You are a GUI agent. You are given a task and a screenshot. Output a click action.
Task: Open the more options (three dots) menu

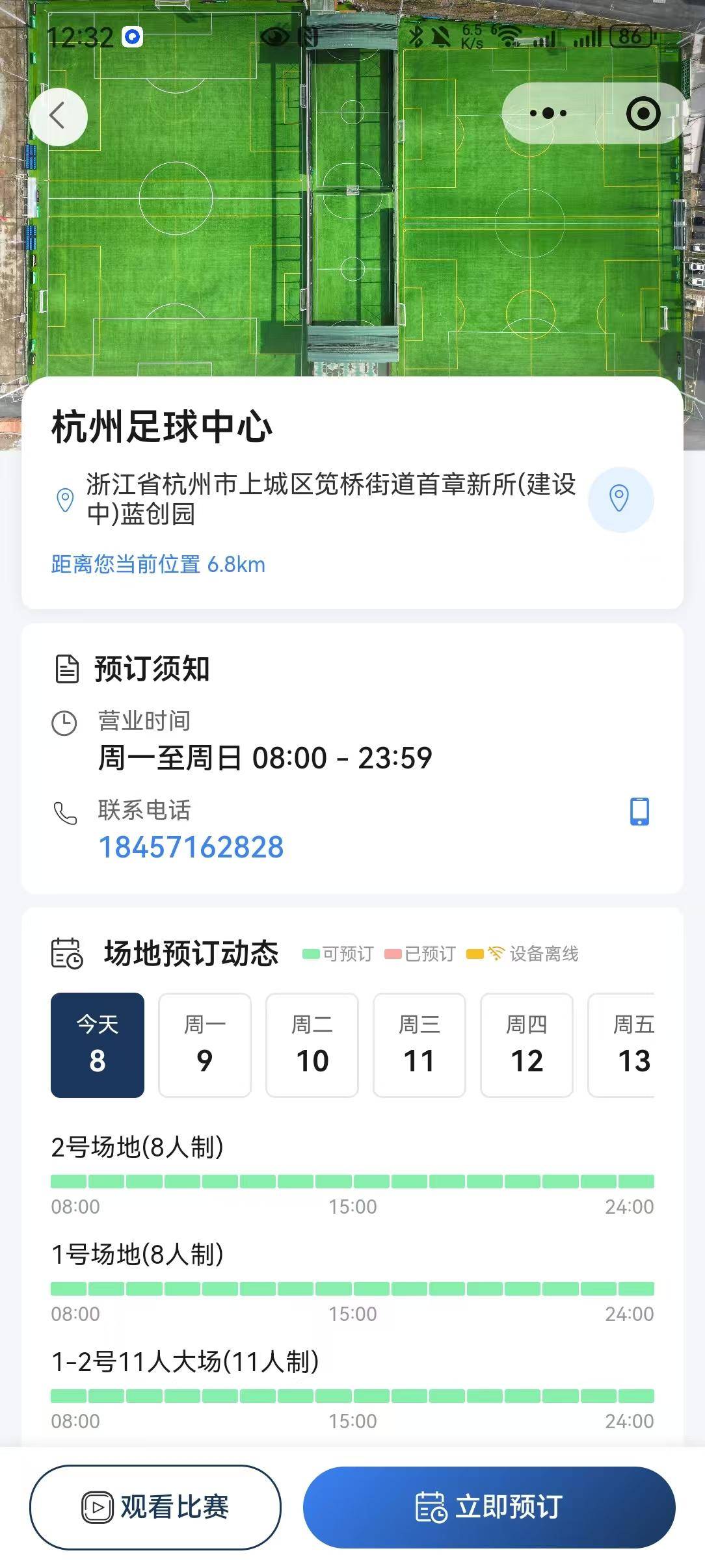(548, 114)
